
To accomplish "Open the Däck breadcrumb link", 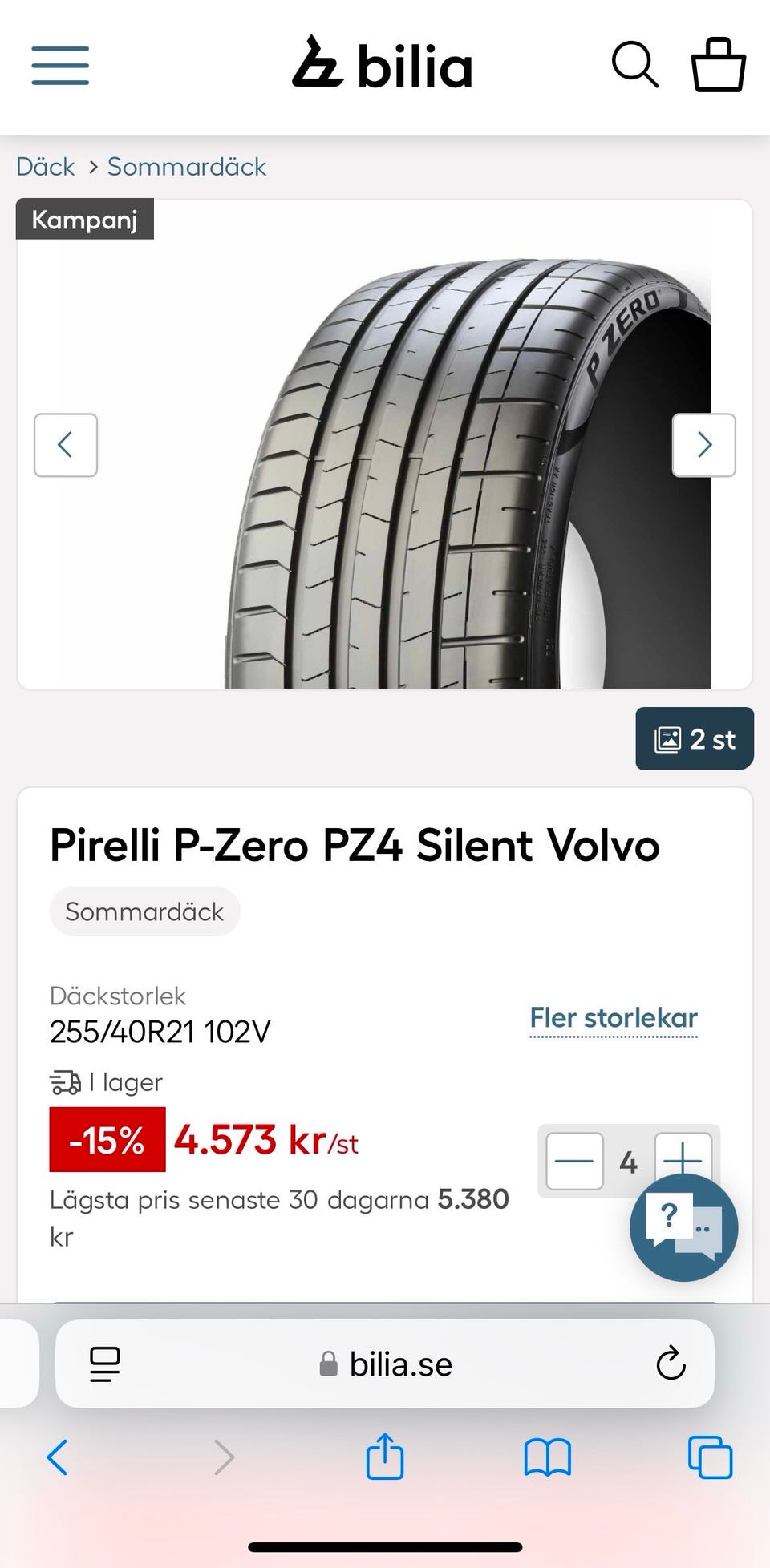I will 46,167.
